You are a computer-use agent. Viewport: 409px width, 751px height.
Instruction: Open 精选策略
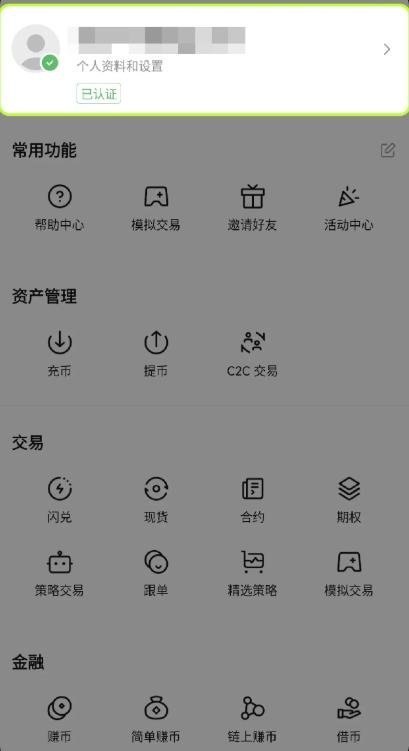coord(252,573)
